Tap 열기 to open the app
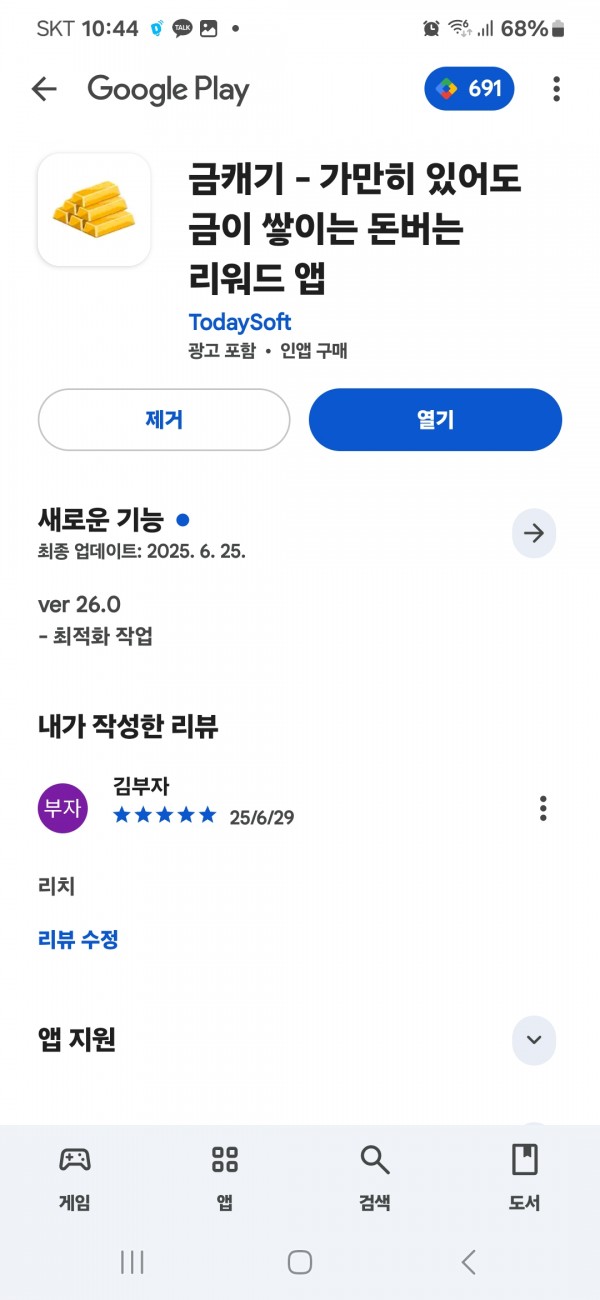This screenshot has height=1300, width=600. [x=435, y=420]
